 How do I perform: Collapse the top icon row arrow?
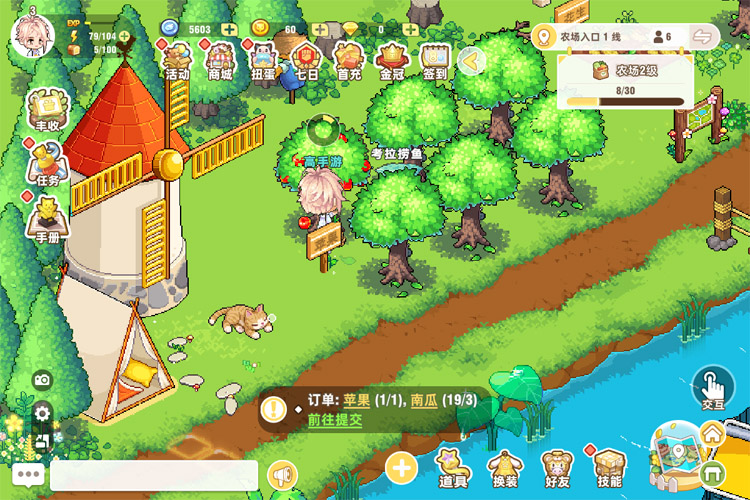470,61
